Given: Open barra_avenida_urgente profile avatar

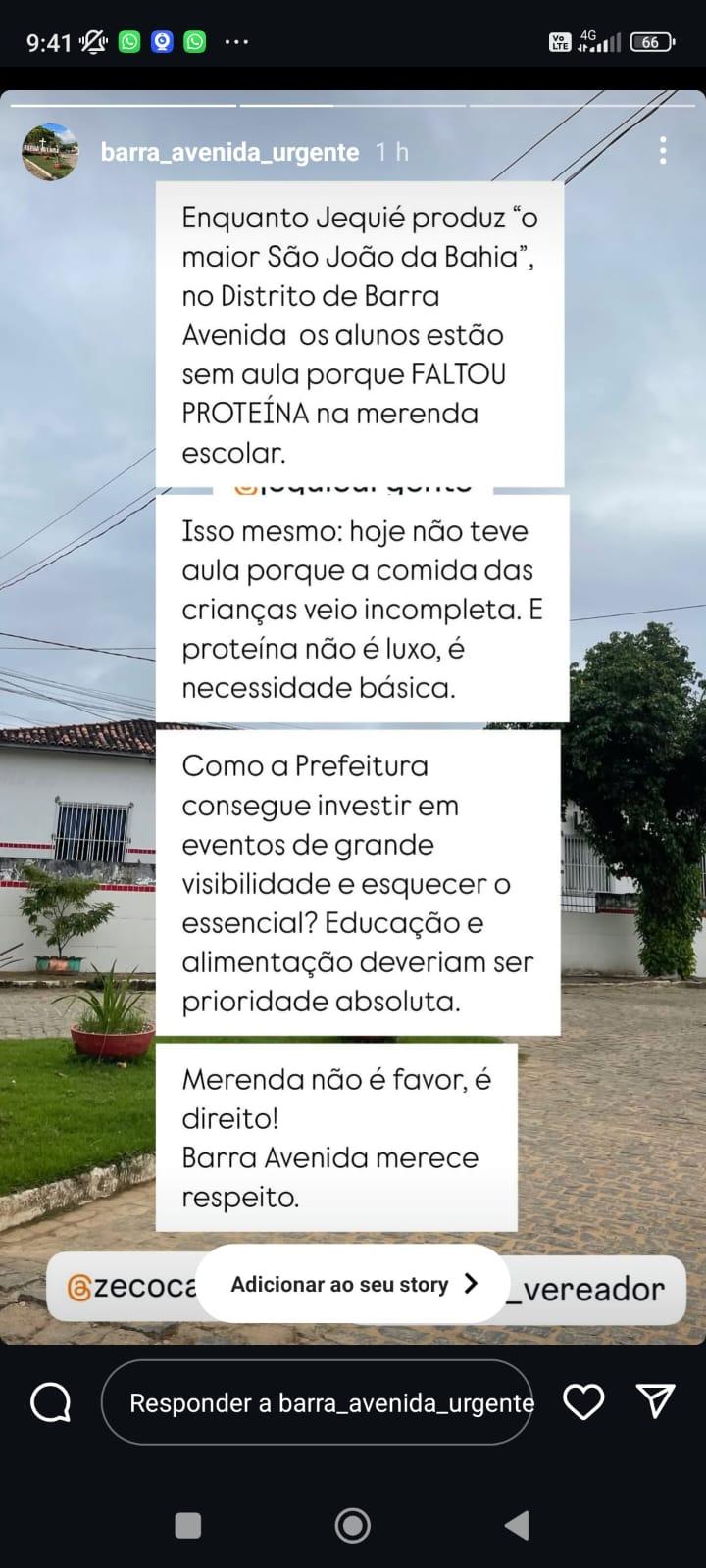Looking at the screenshot, I should click(x=50, y=152).
